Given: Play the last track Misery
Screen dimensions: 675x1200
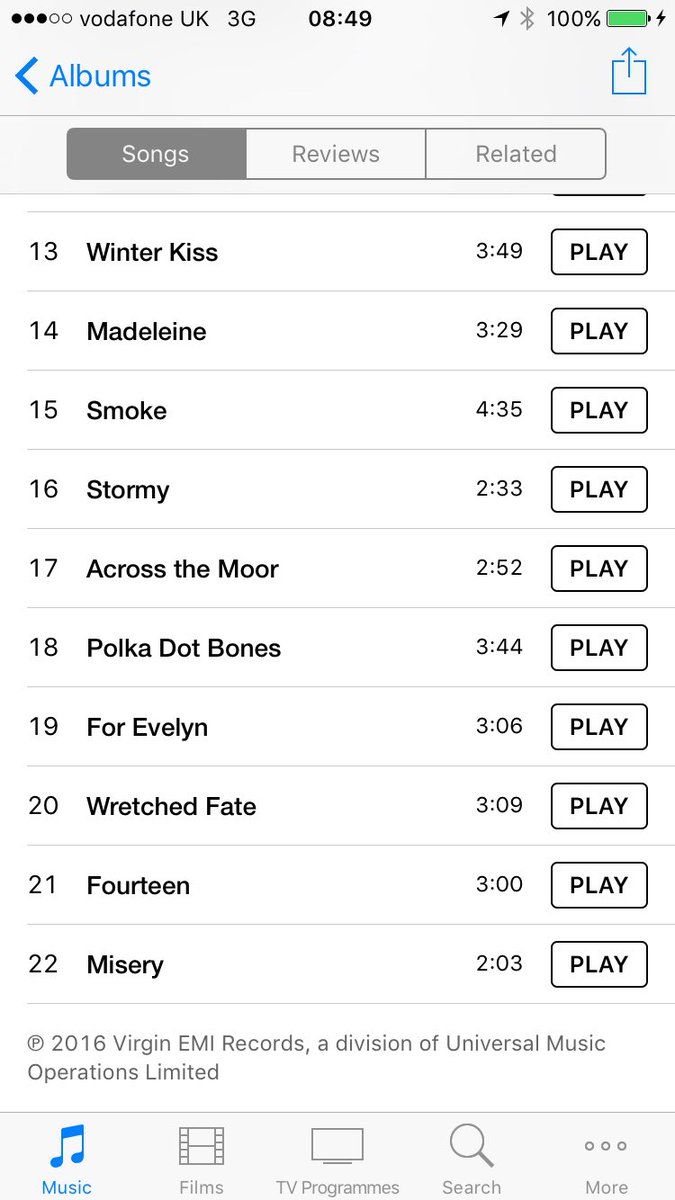Looking at the screenshot, I should click(599, 964).
